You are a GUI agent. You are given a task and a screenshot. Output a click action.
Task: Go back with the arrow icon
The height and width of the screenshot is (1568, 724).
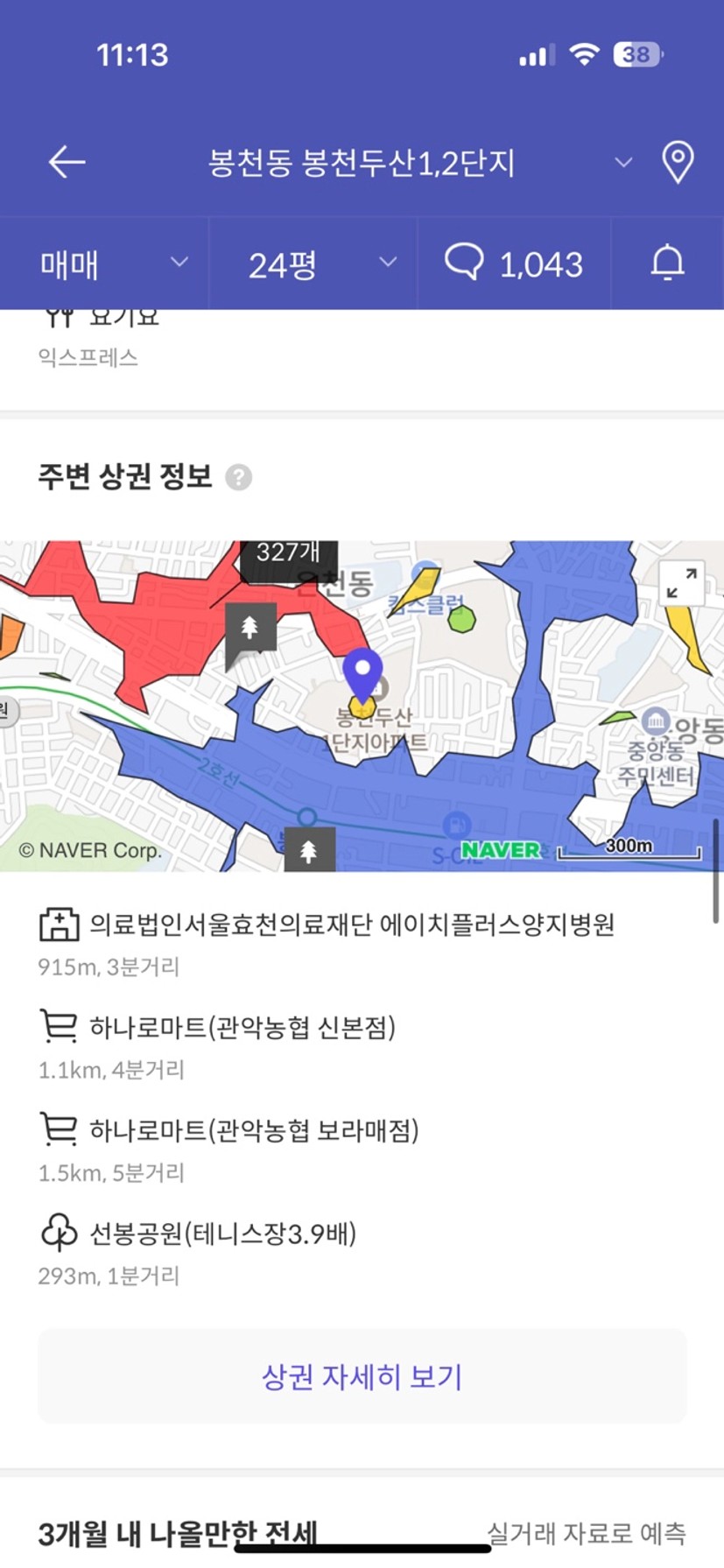coord(67,162)
